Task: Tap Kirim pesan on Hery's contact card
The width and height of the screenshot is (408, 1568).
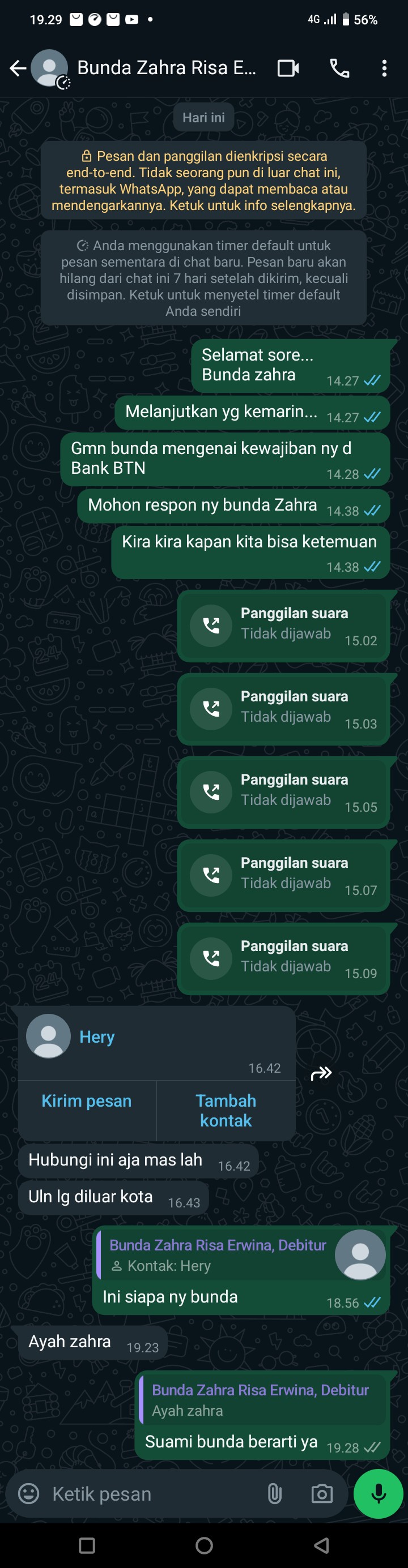Action: click(x=87, y=1100)
